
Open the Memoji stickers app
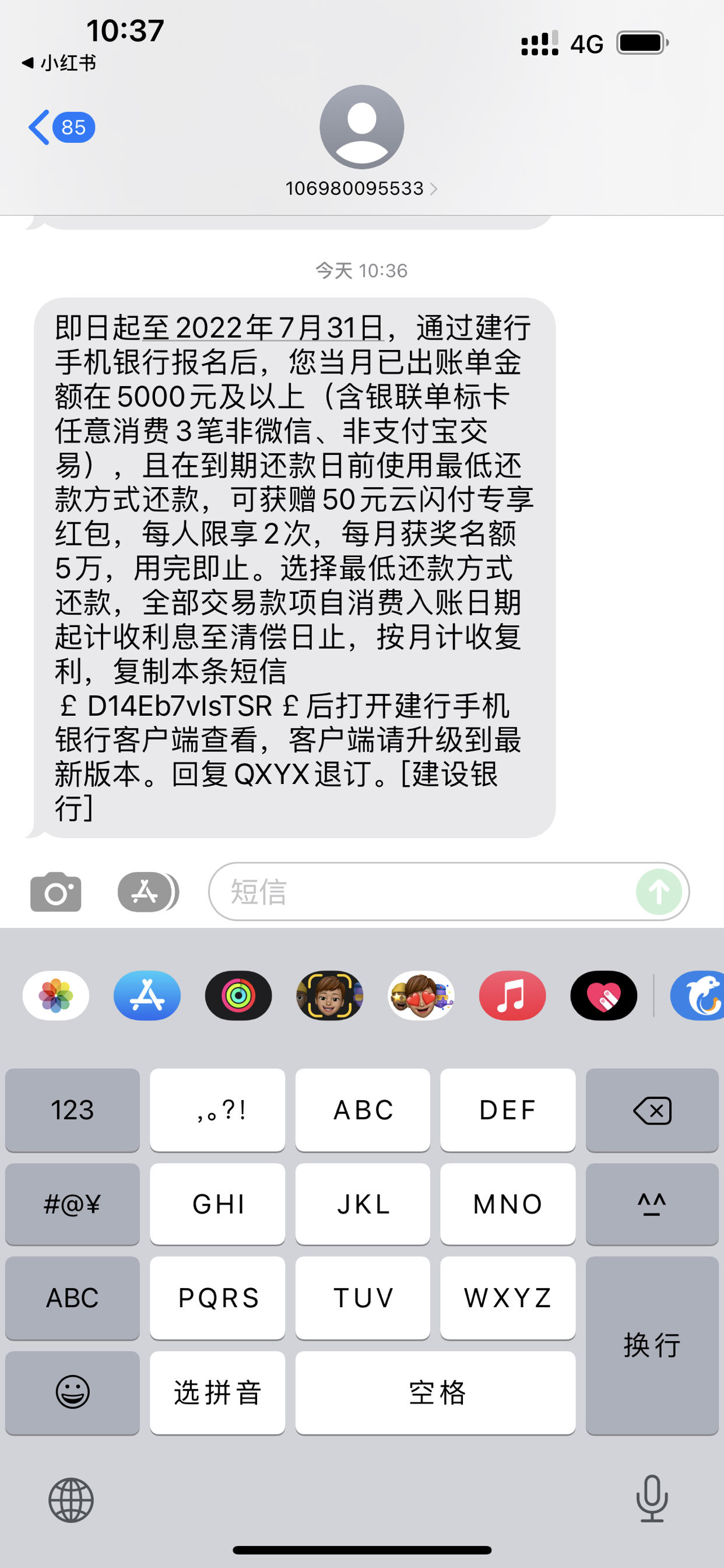[421, 996]
